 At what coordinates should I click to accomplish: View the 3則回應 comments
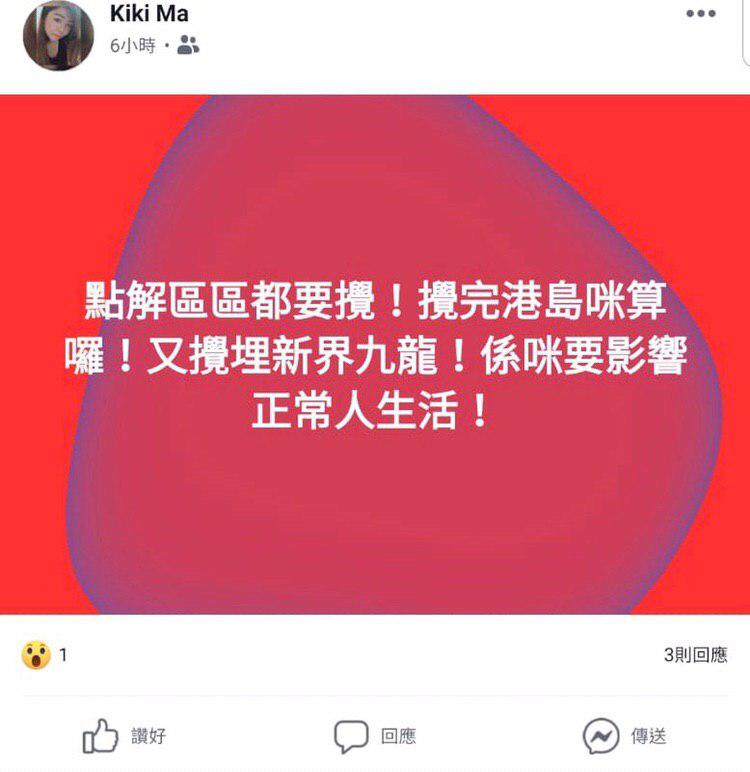coord(695,655)
